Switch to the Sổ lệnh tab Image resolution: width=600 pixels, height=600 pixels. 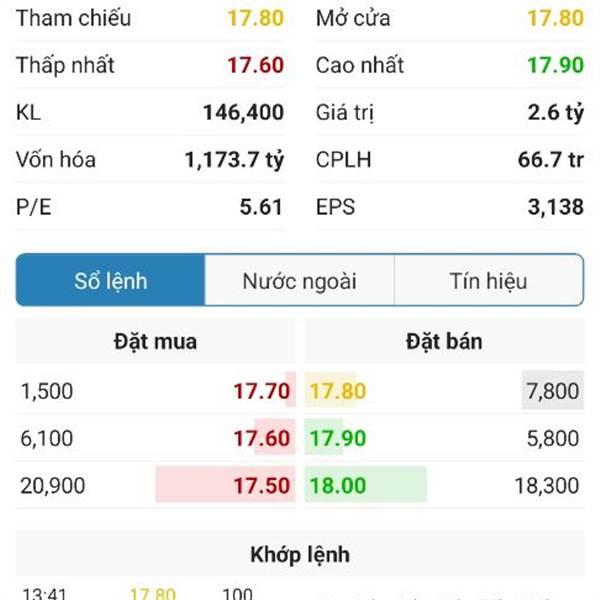pyautogui.click(x=111, y=281)
